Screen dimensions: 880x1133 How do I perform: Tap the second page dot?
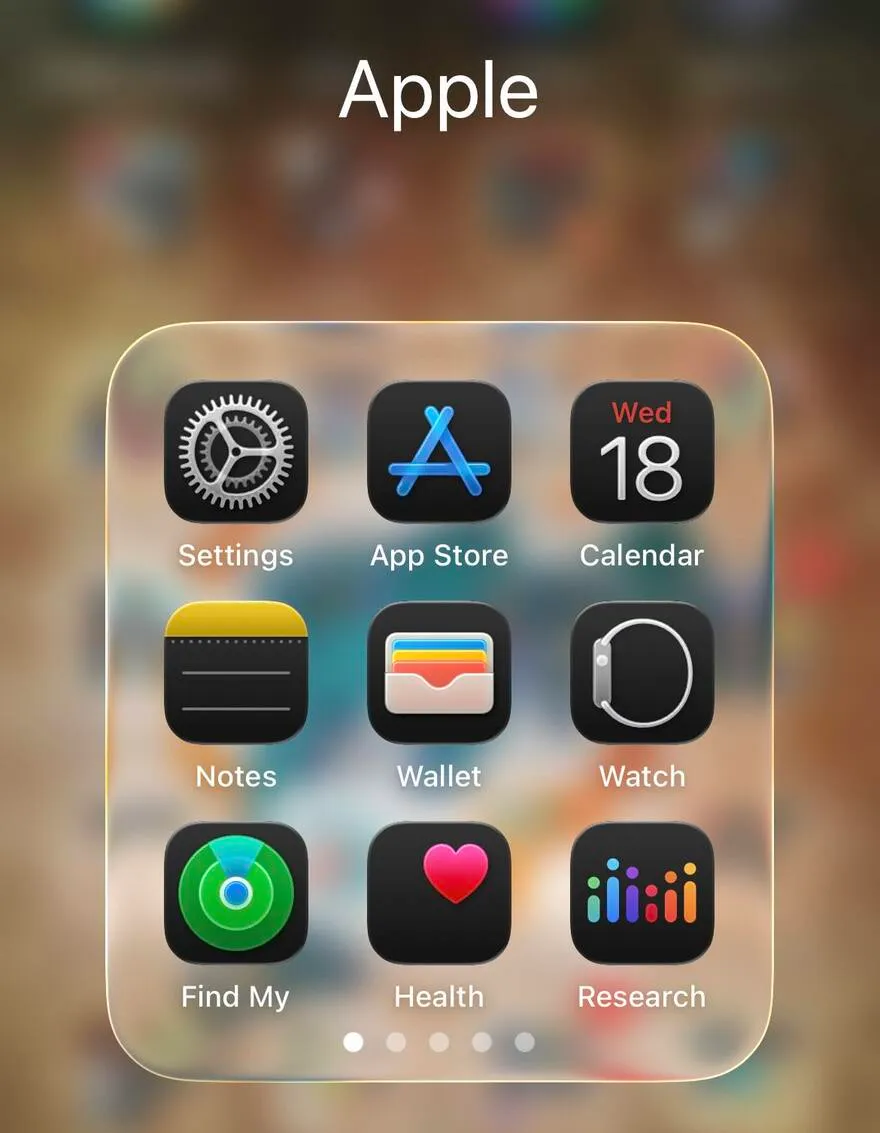[396, 1043]
